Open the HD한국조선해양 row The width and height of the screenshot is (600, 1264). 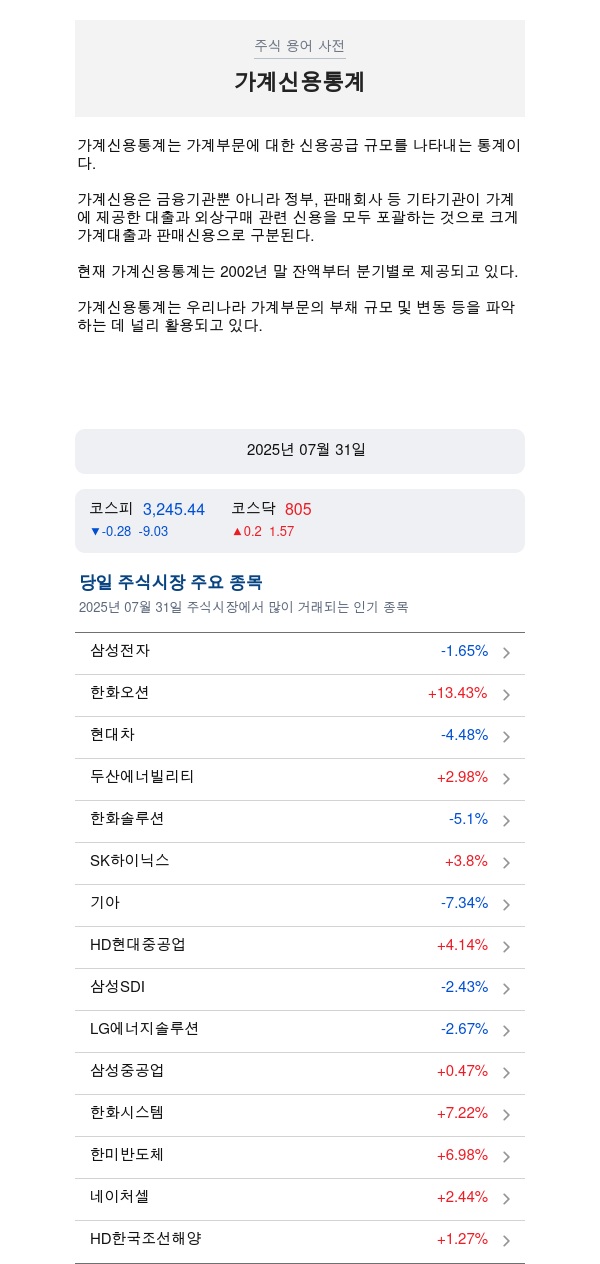click(300, 1241)
